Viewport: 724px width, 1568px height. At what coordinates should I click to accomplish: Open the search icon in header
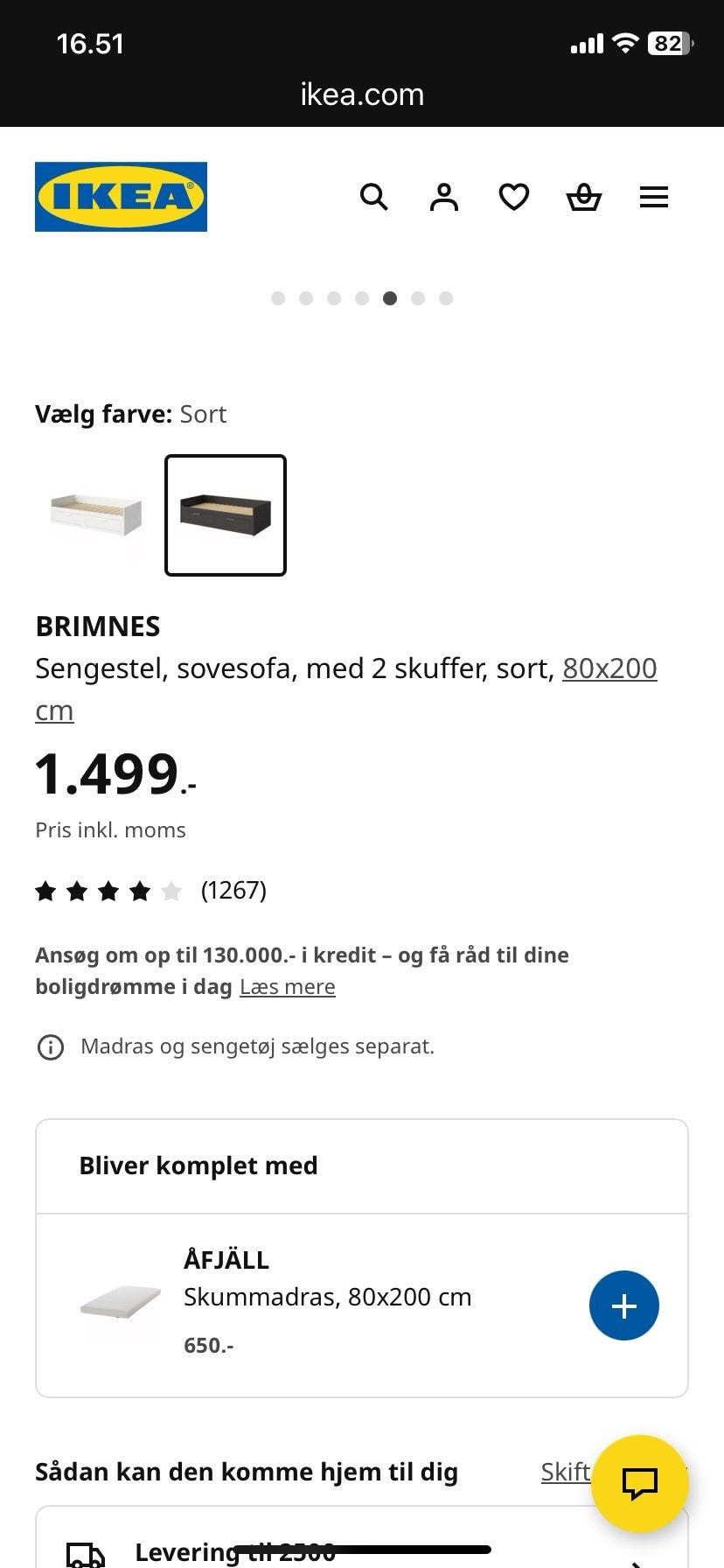[373, 197]
